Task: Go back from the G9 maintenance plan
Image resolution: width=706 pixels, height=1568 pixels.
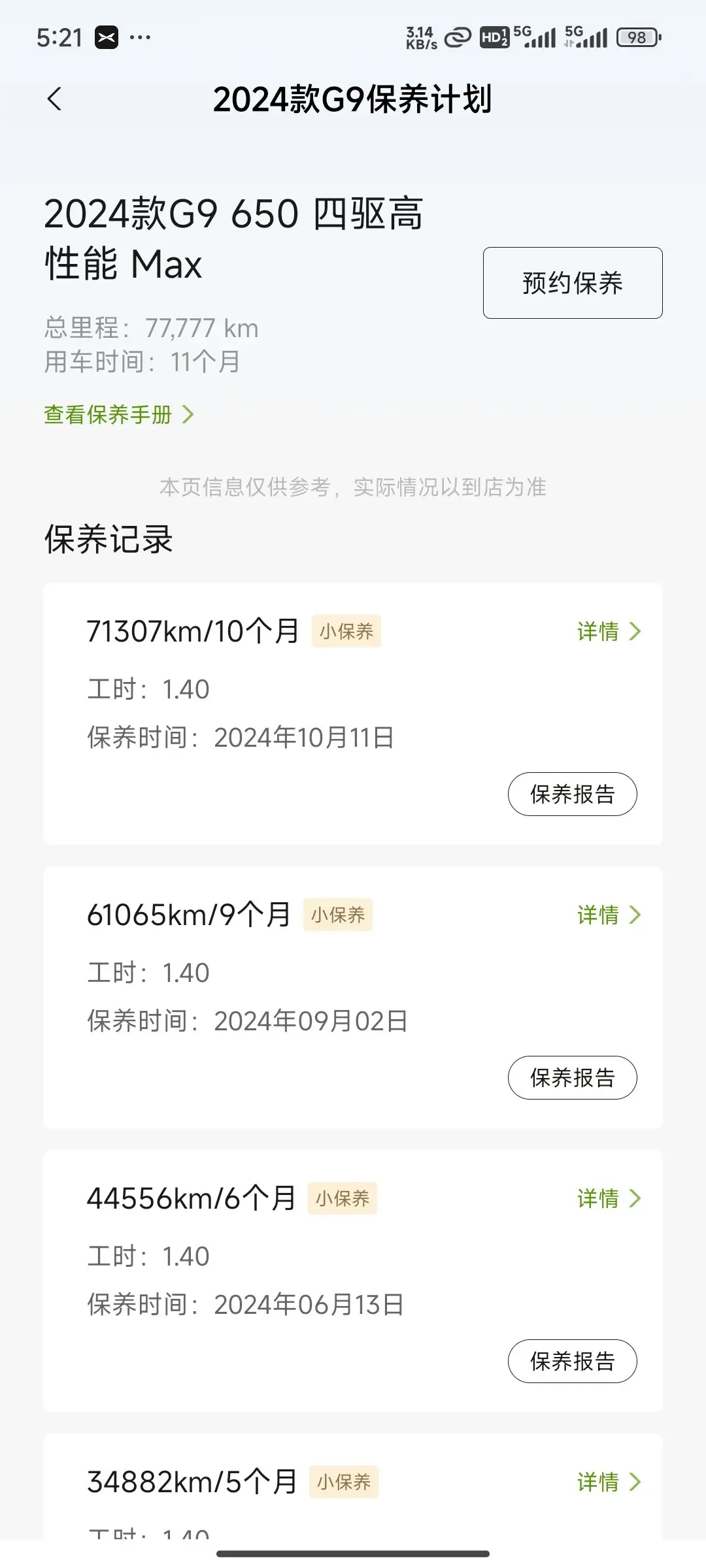Action: (x=55, y=99)
